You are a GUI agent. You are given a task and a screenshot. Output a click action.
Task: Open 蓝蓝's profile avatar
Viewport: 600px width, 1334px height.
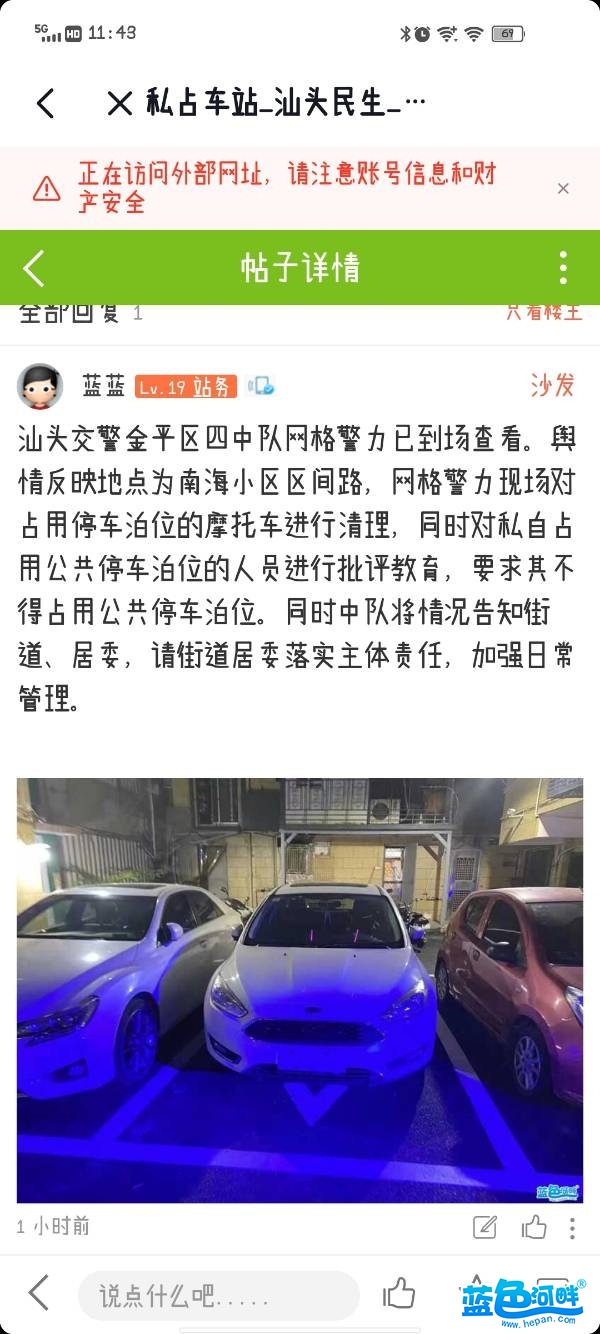point(41,386)
